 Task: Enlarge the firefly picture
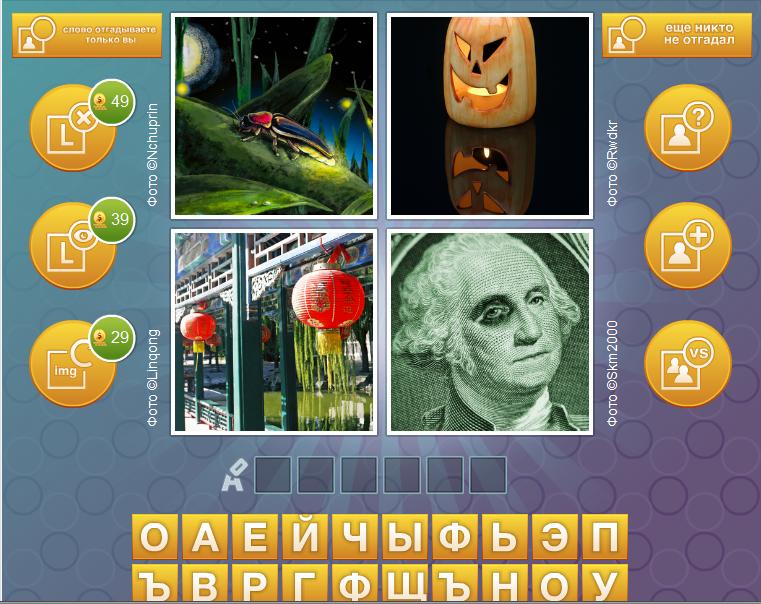274,115
